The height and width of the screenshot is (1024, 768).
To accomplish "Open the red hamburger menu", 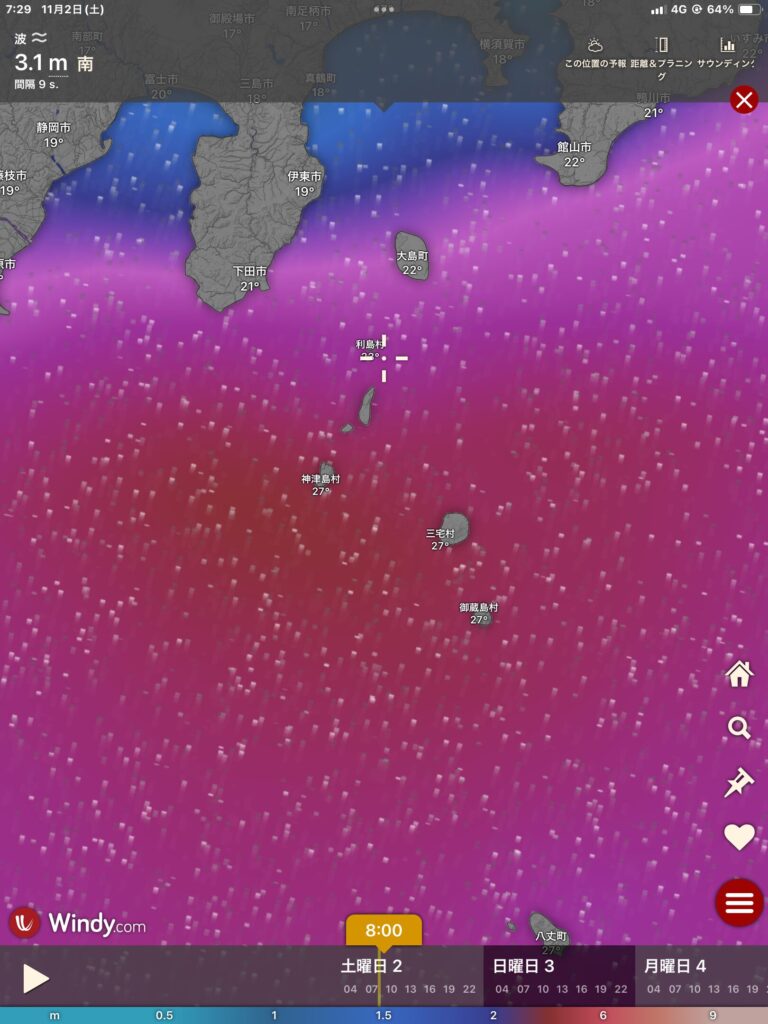I will coord(739,903).
